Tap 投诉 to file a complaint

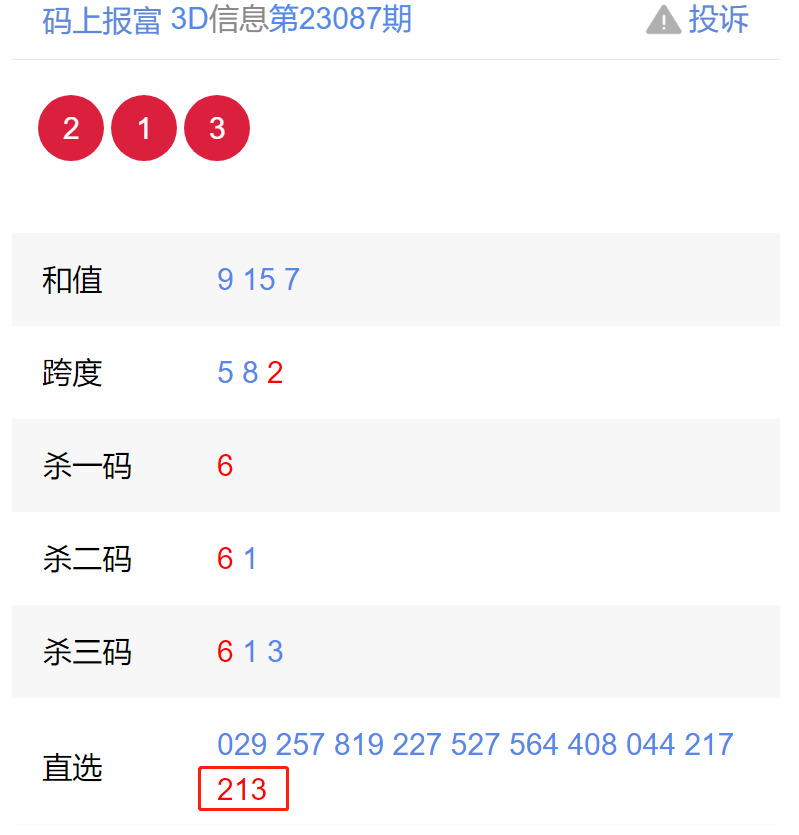[x=699, y=19]
